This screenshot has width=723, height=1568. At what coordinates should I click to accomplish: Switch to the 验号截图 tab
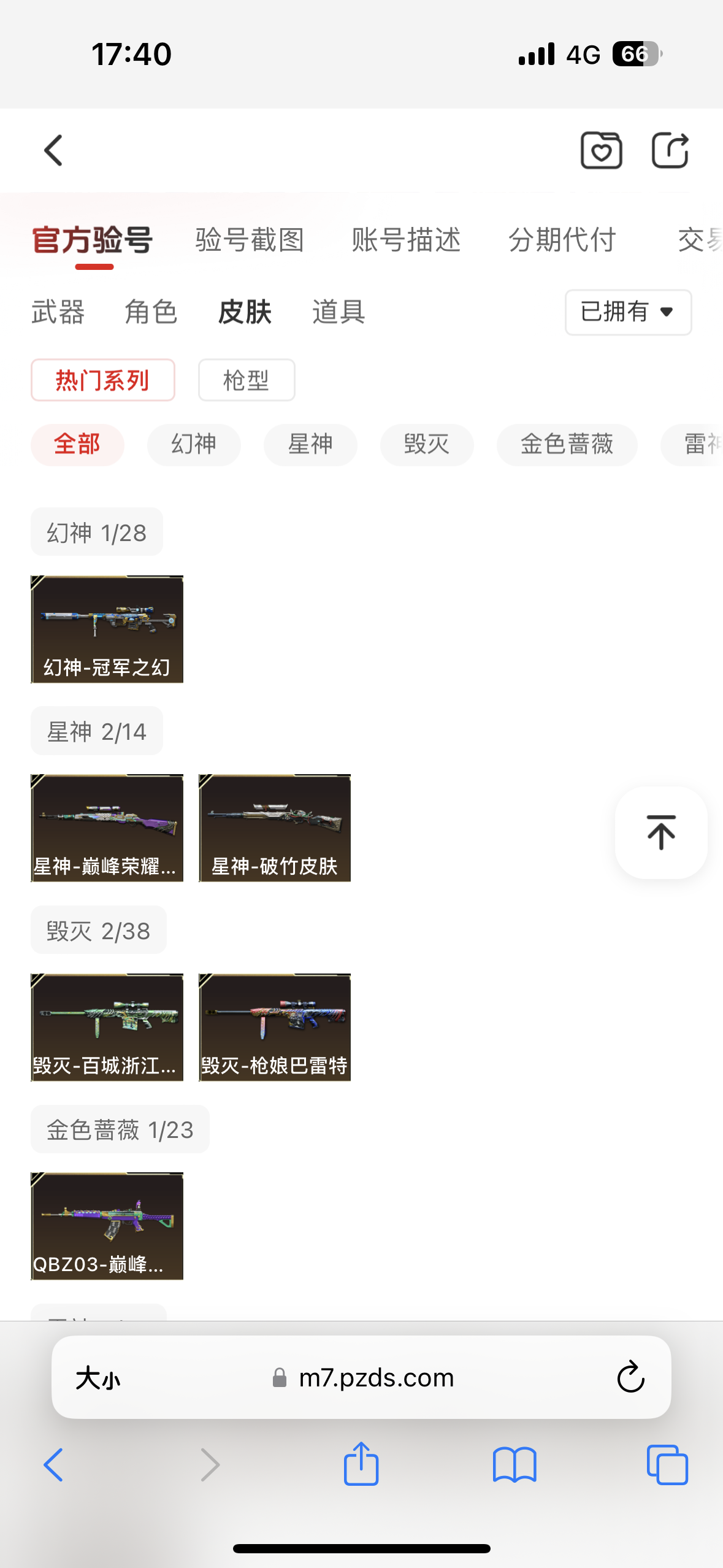click(250, 240)
